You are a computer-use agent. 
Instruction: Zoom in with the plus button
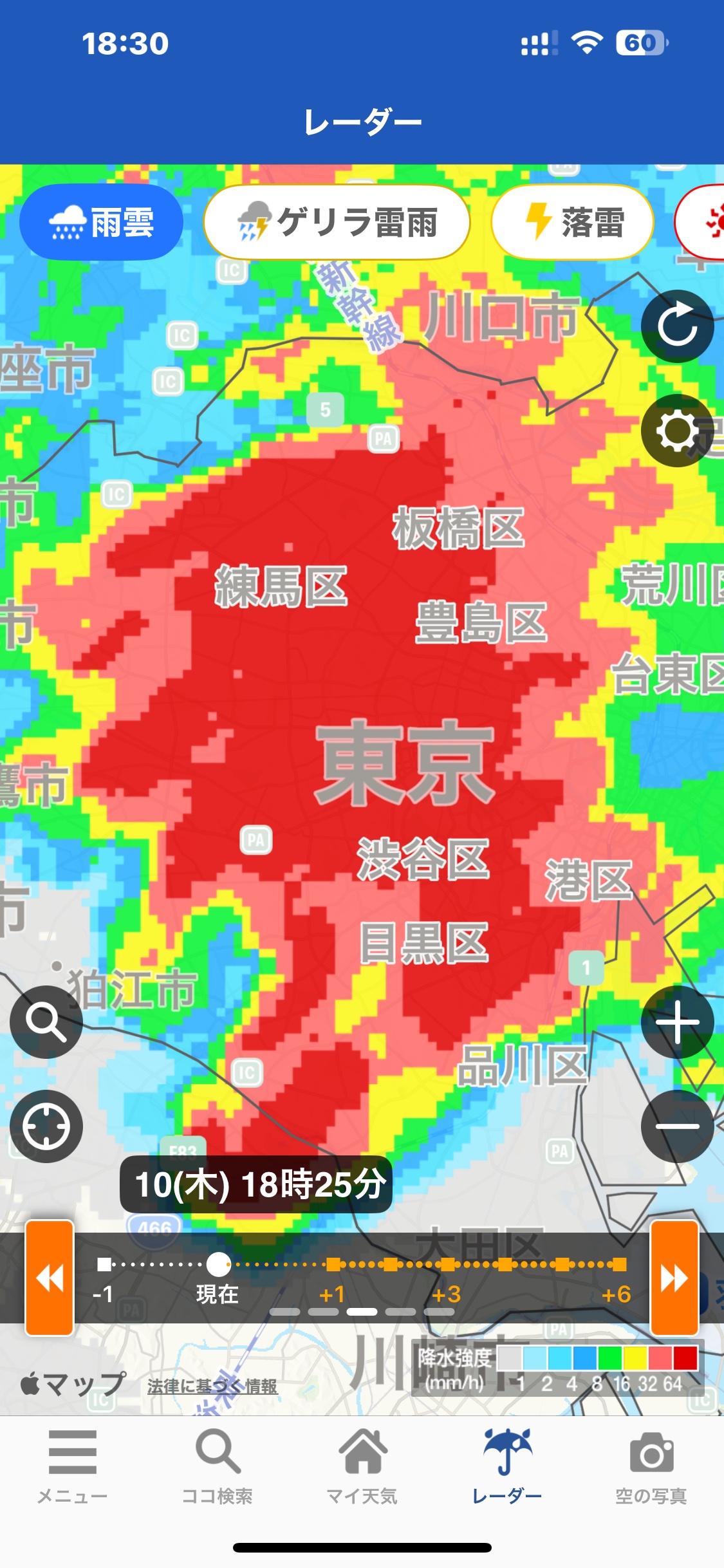click(x=677, y=1022)
